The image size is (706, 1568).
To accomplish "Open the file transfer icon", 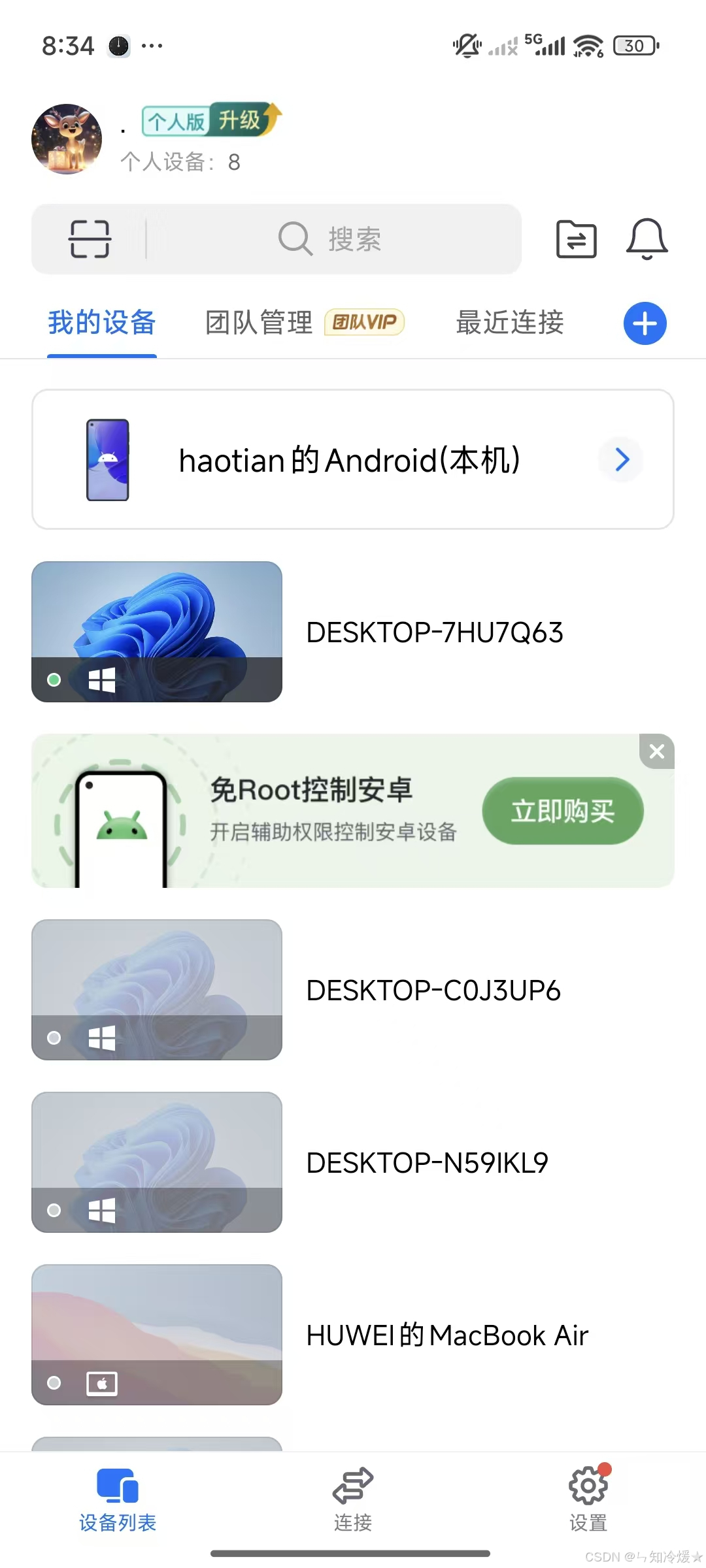I will tap(576, 239).
